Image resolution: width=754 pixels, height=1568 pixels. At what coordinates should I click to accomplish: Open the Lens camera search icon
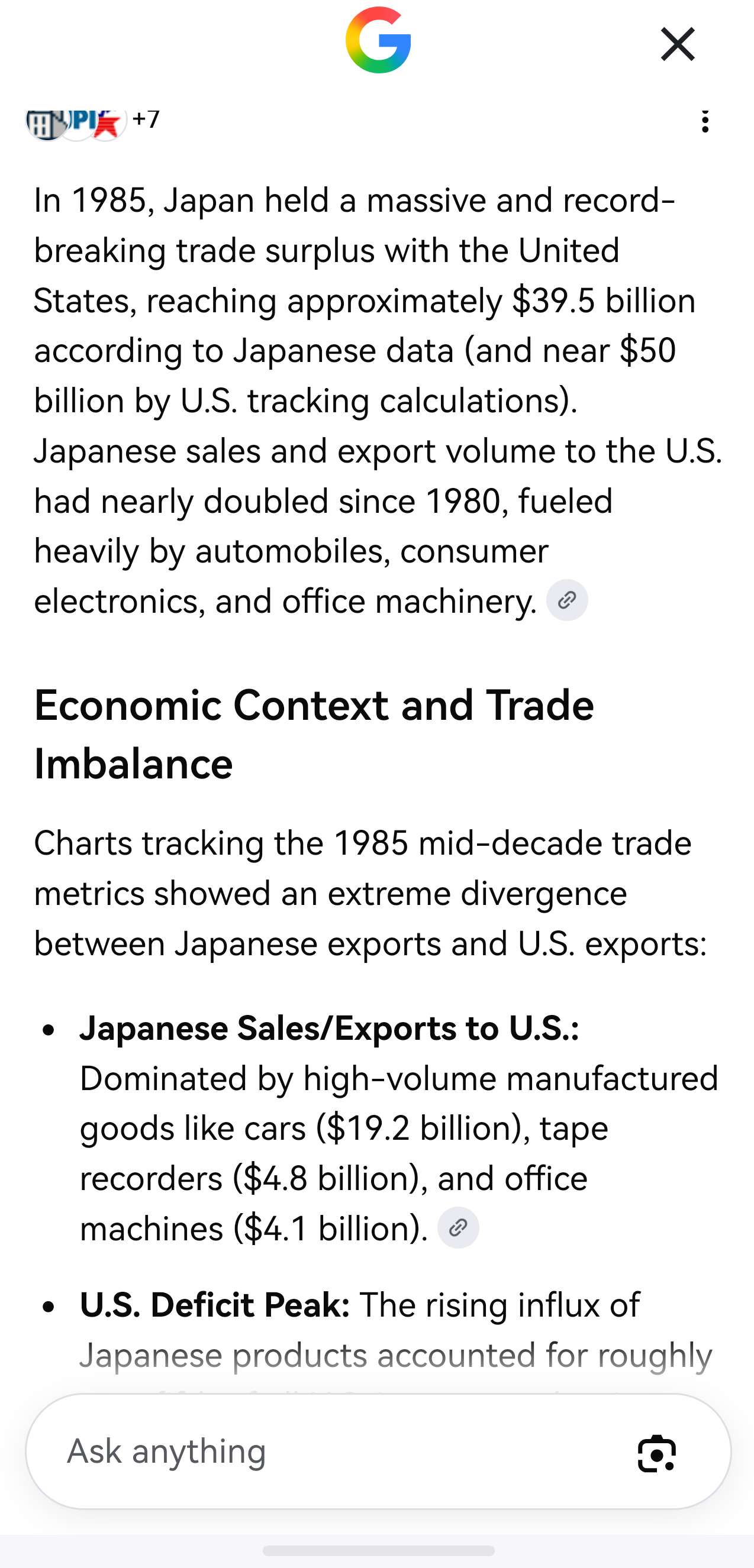click(x=656, y=1453)
